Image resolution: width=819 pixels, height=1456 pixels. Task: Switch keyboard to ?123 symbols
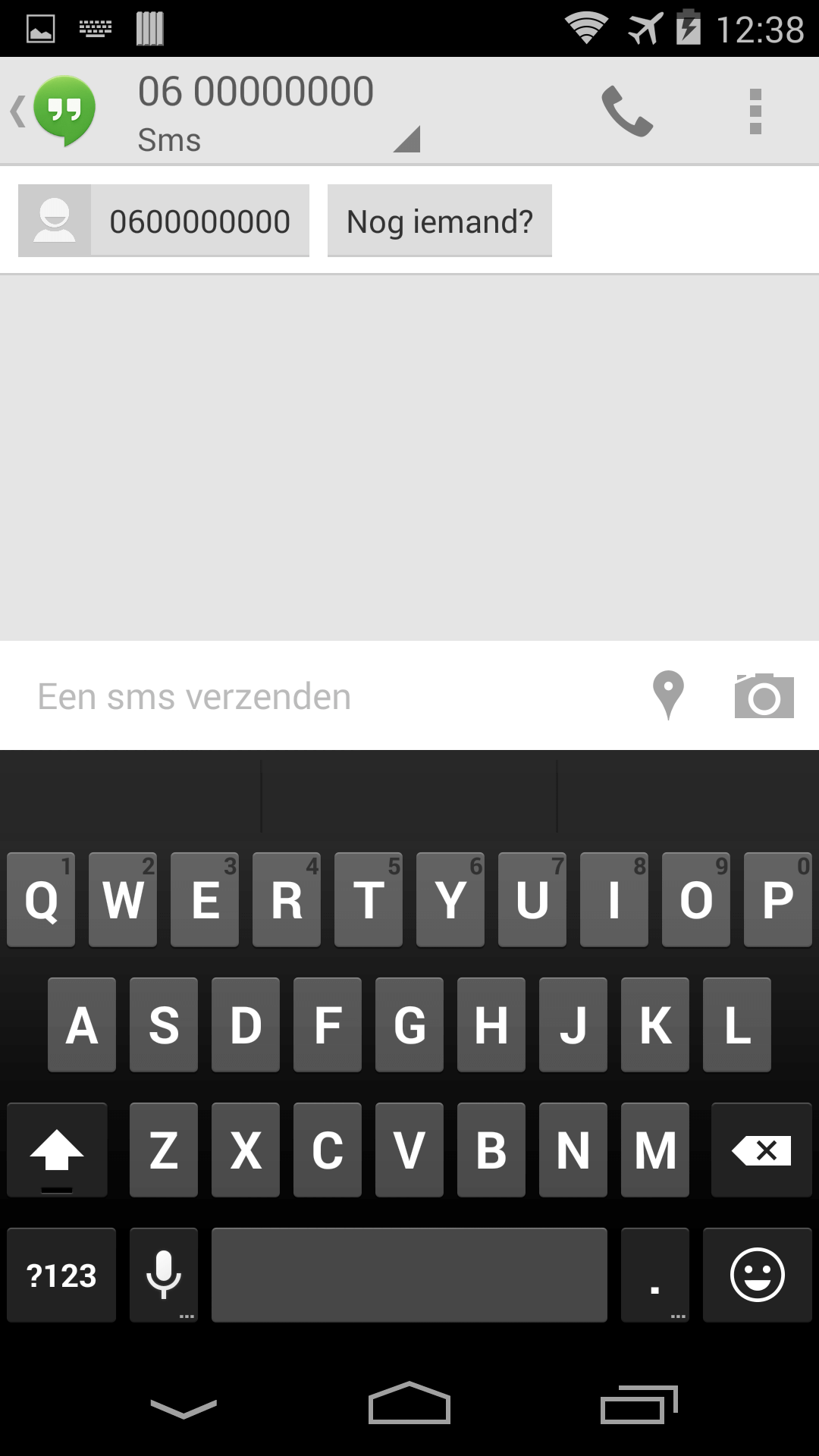[61, 1276]
